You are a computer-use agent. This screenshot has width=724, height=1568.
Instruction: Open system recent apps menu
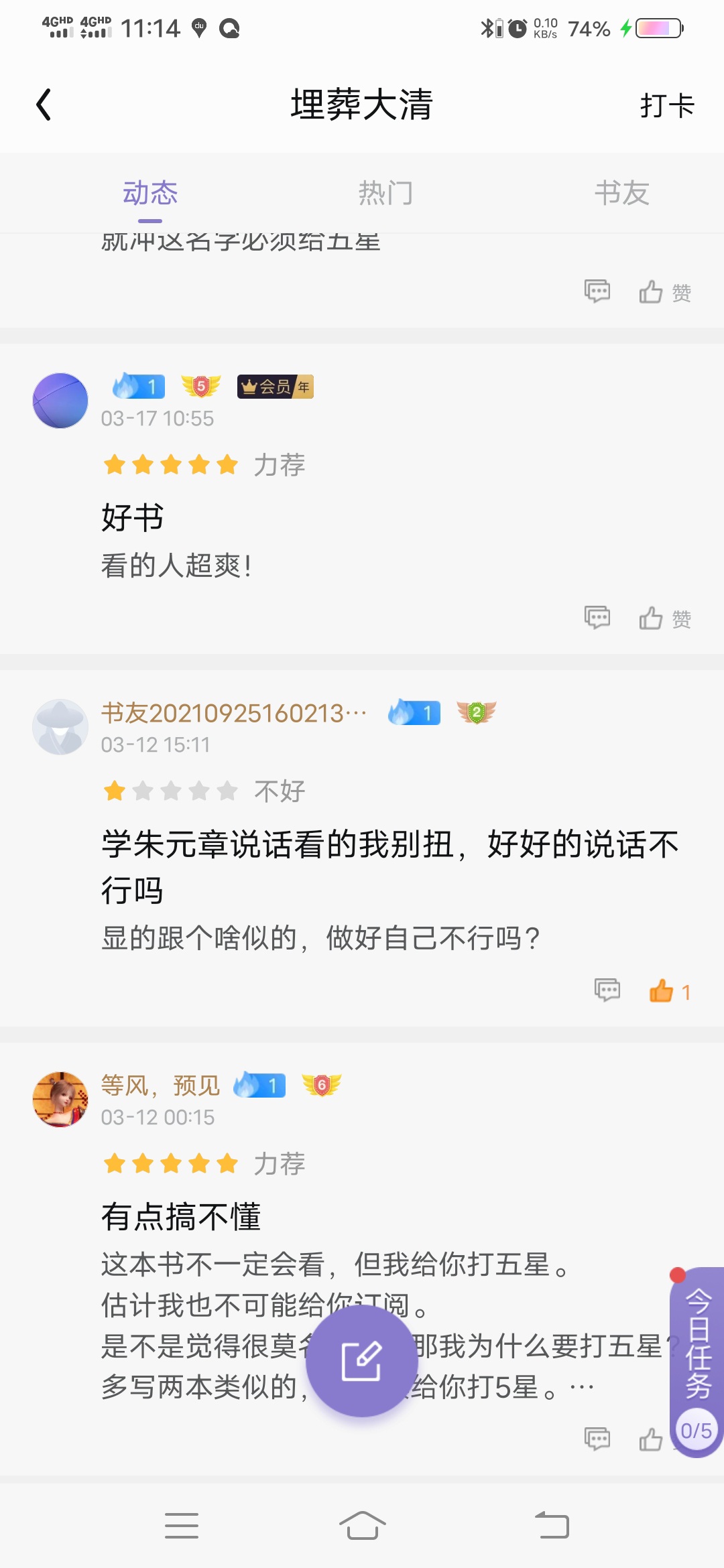(x=182, y=1526)
